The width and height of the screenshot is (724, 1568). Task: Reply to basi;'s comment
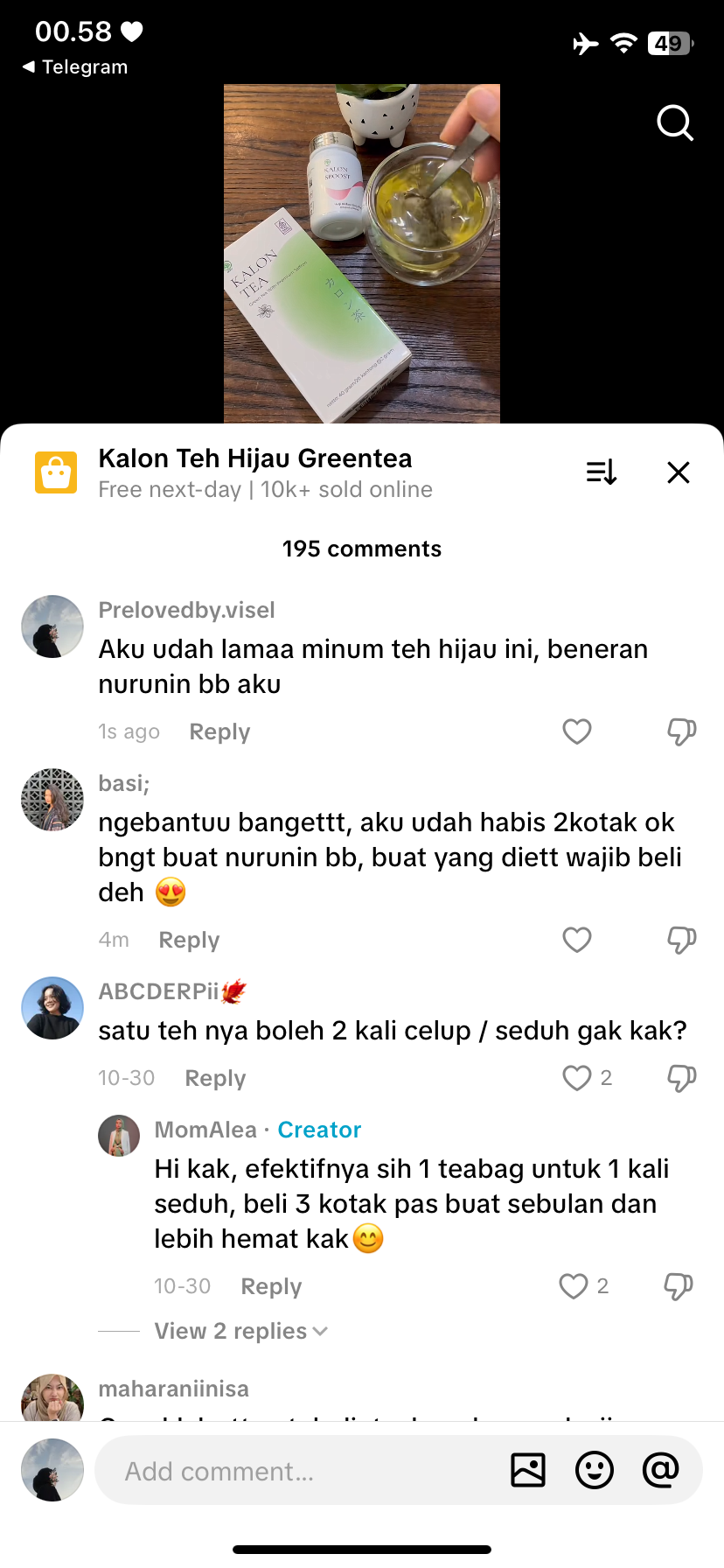[189, 940]
